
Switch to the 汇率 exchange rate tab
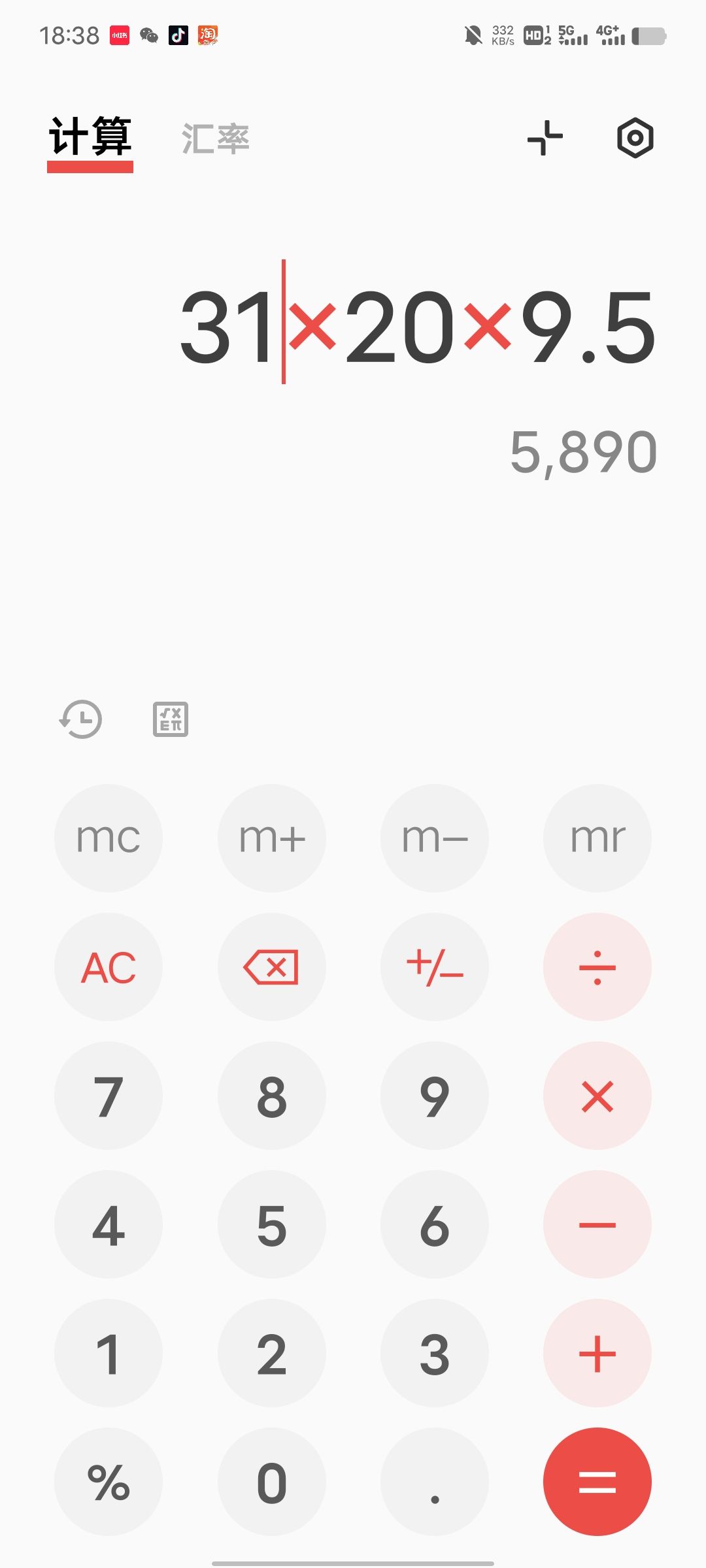215,139
